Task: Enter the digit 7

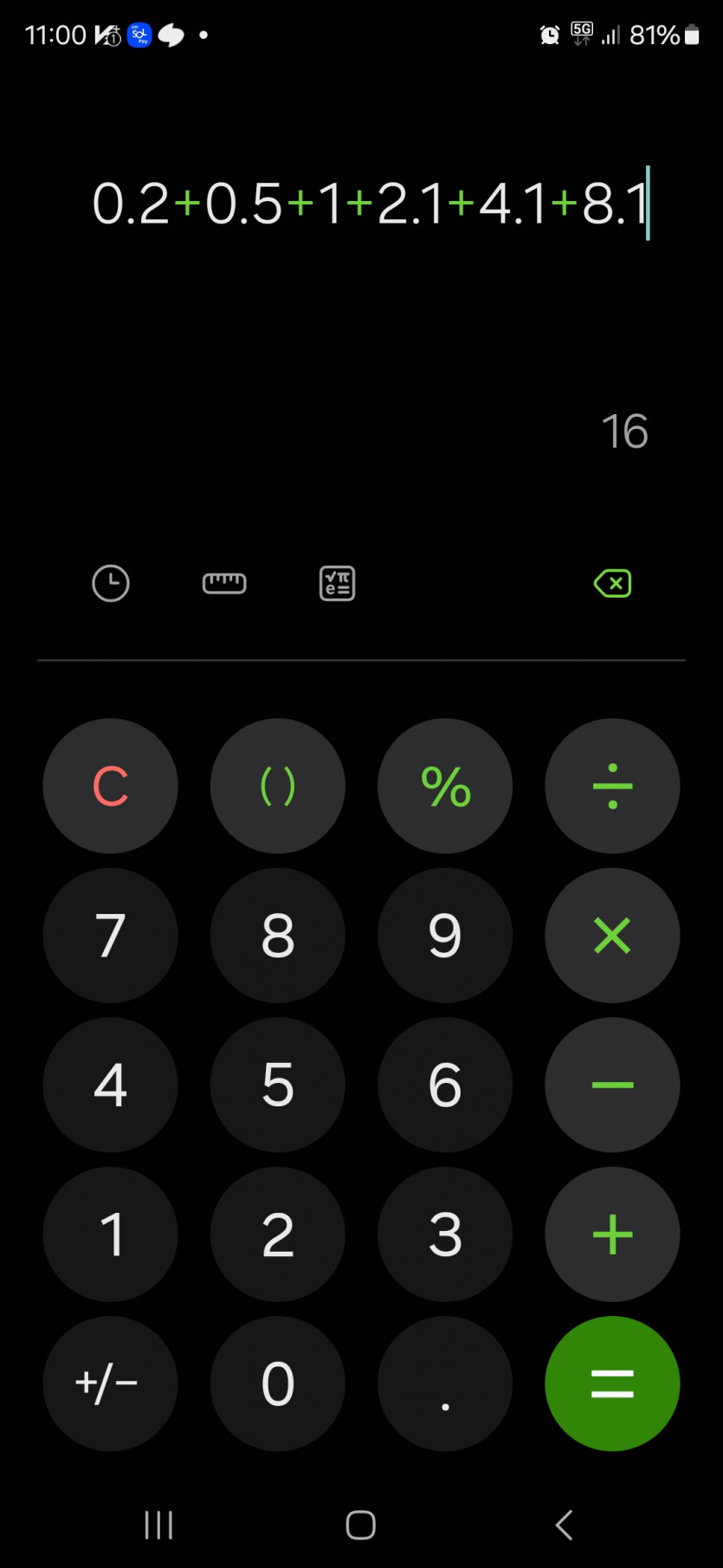Action: [111, 936]
